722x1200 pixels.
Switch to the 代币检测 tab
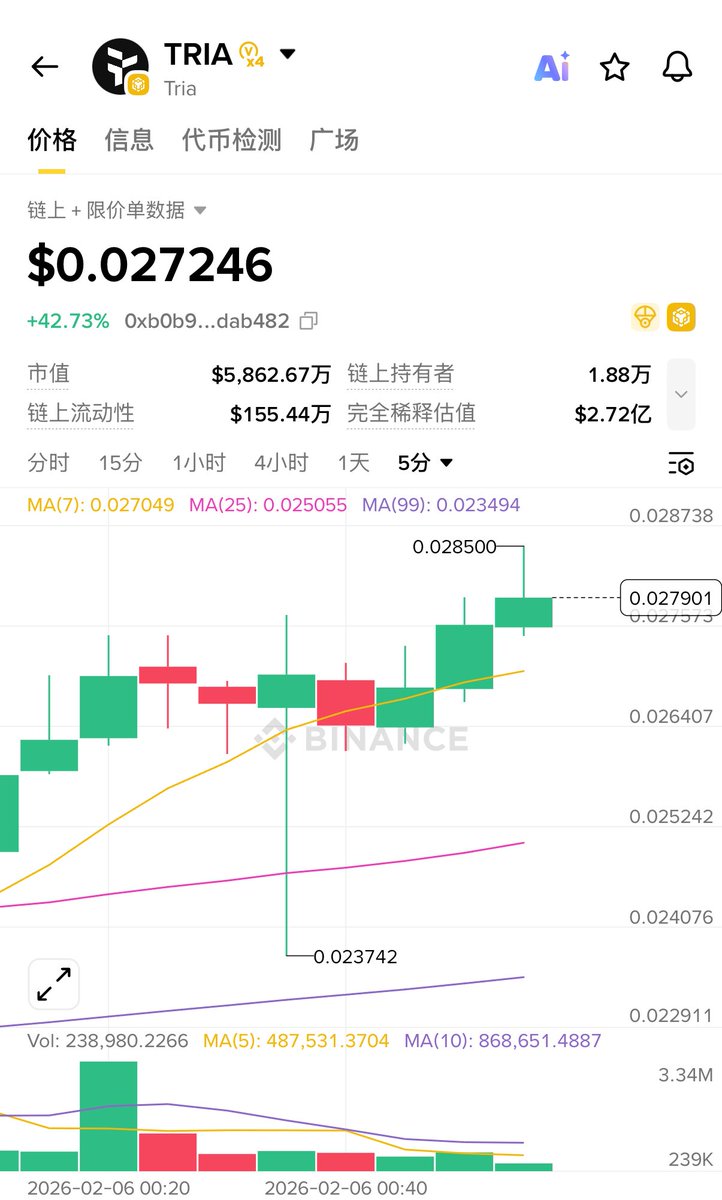click(x=231, y=140)
